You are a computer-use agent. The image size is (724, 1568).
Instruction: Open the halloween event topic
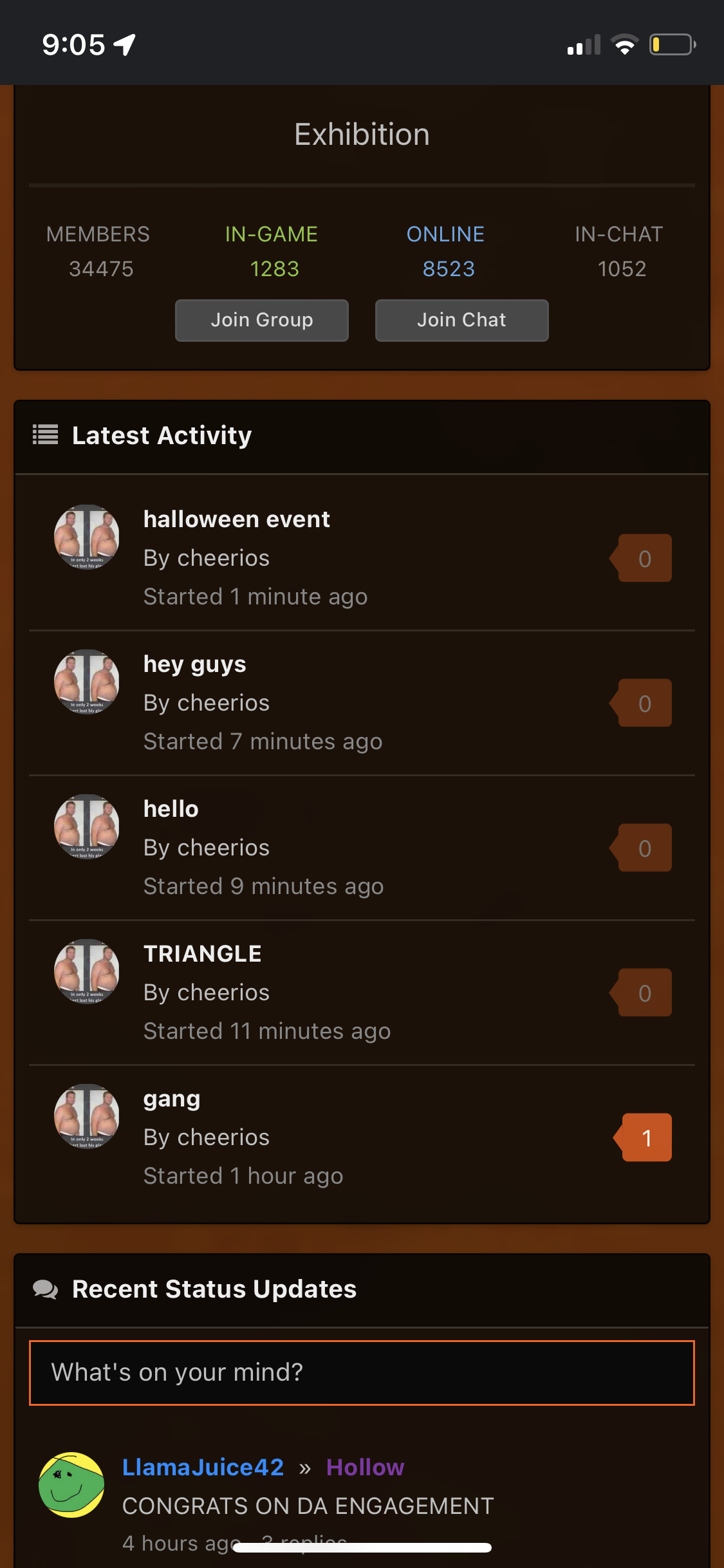pos(236,519)
